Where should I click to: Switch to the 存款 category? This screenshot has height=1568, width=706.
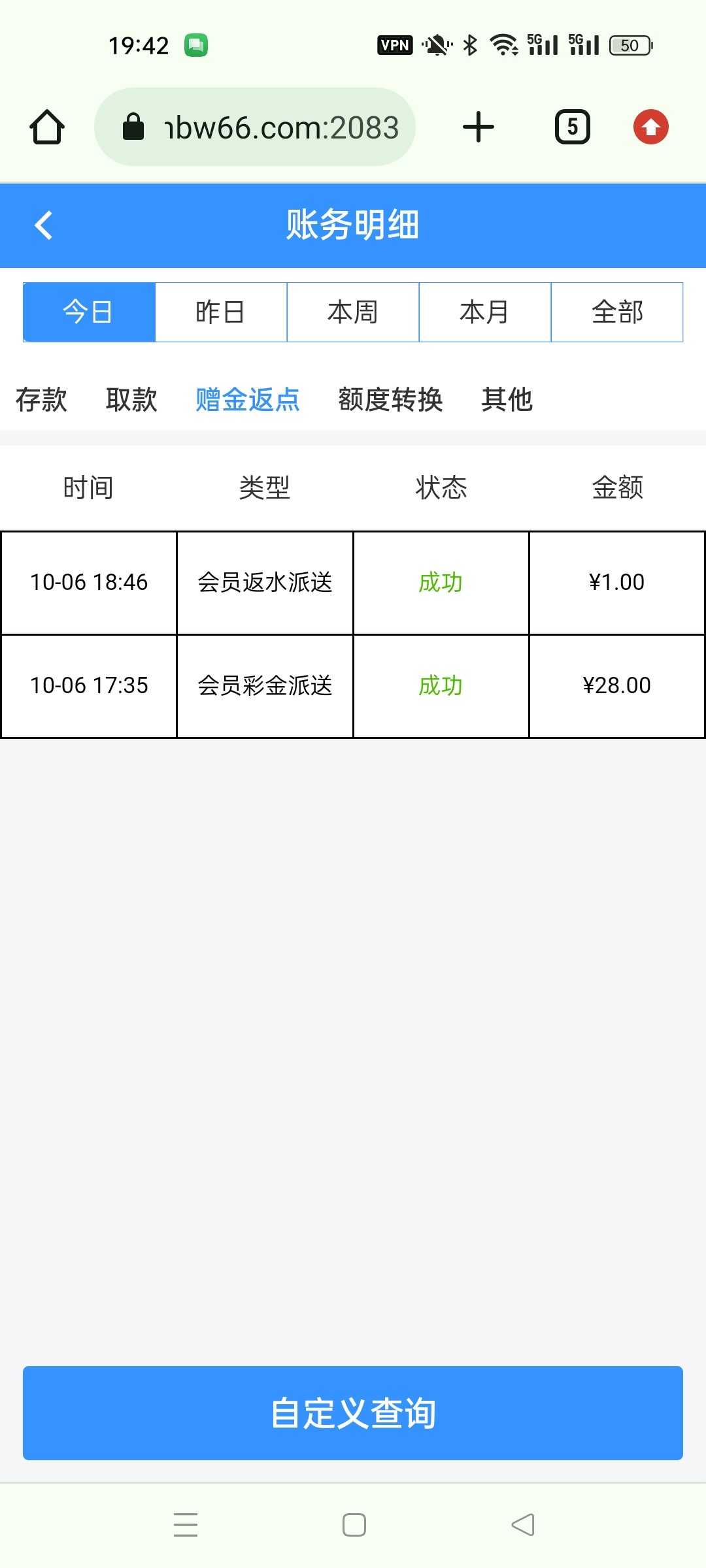click(41, 399)
